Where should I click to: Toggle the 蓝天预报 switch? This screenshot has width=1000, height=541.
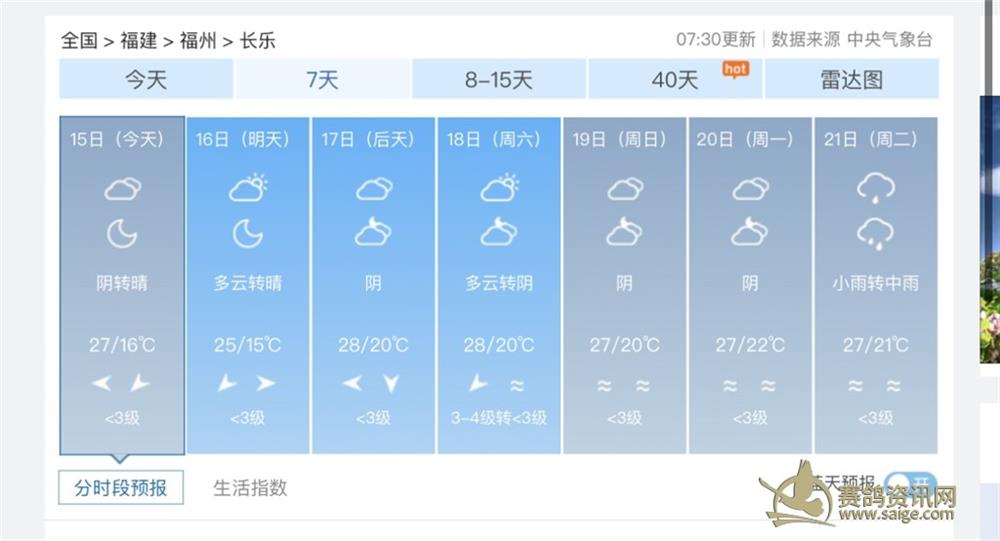(911, 484)
